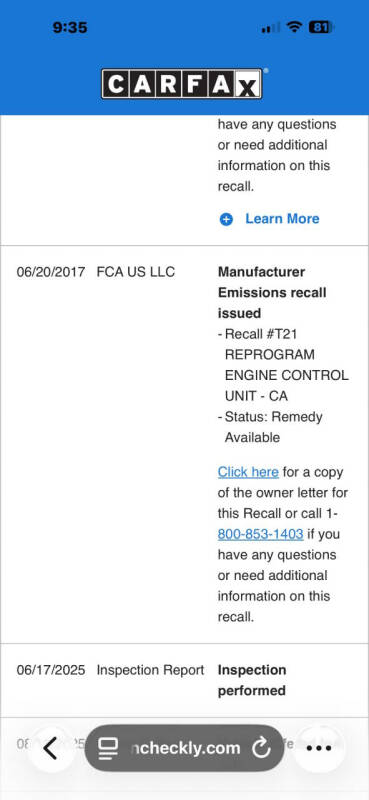Open Click here owner letter link
The height and width of the screenshot is (800, 369).
[x=248, y=472]
